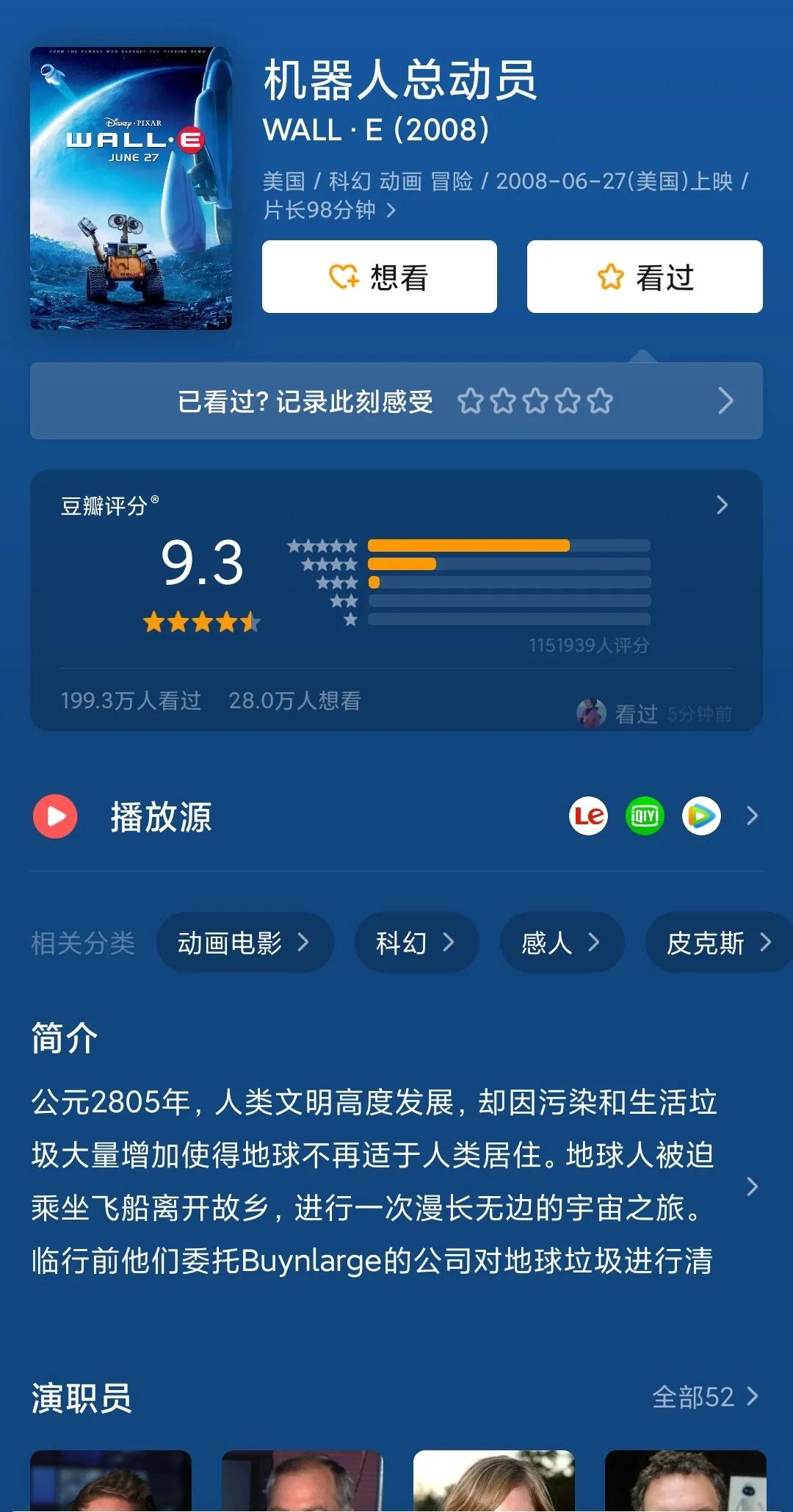The width and height of the screenshot is (793, 1512).
Task: Click the star icon in the 看过 button
Action: coord(609,276)
